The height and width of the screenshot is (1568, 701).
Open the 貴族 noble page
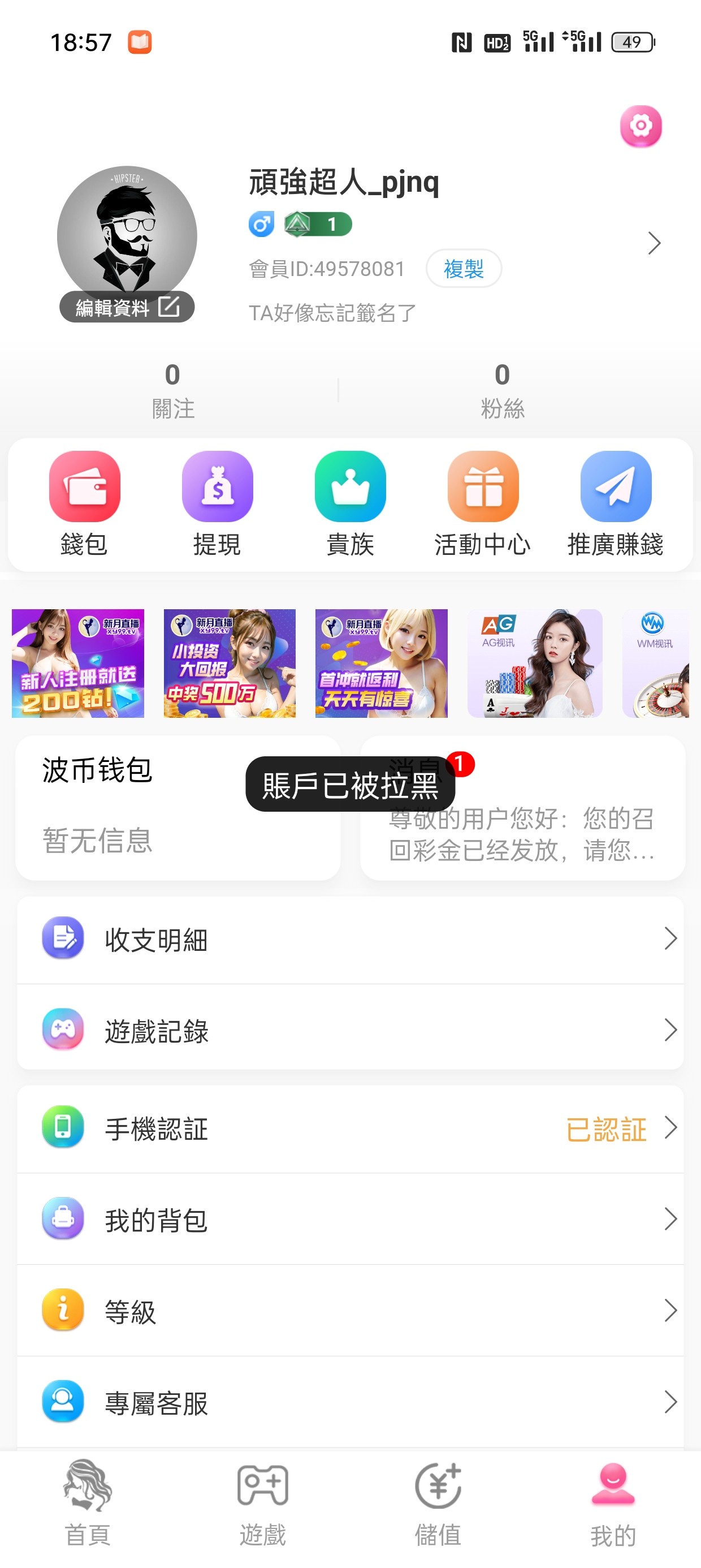tap(350, 503)
